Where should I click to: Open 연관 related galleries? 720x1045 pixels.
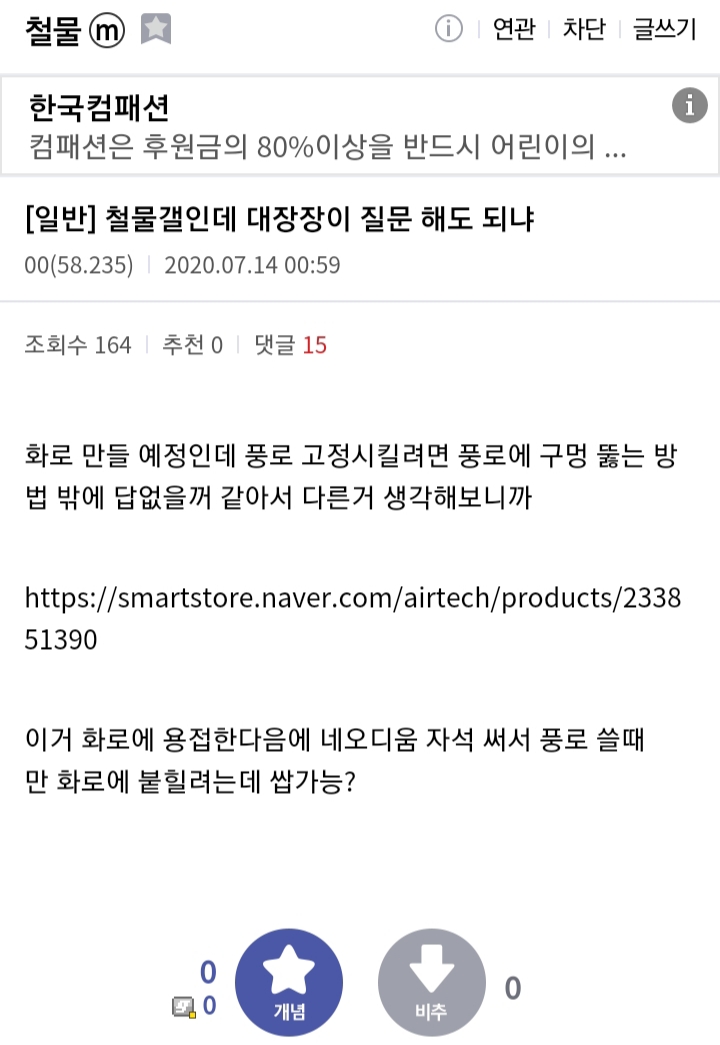[513, 30]
